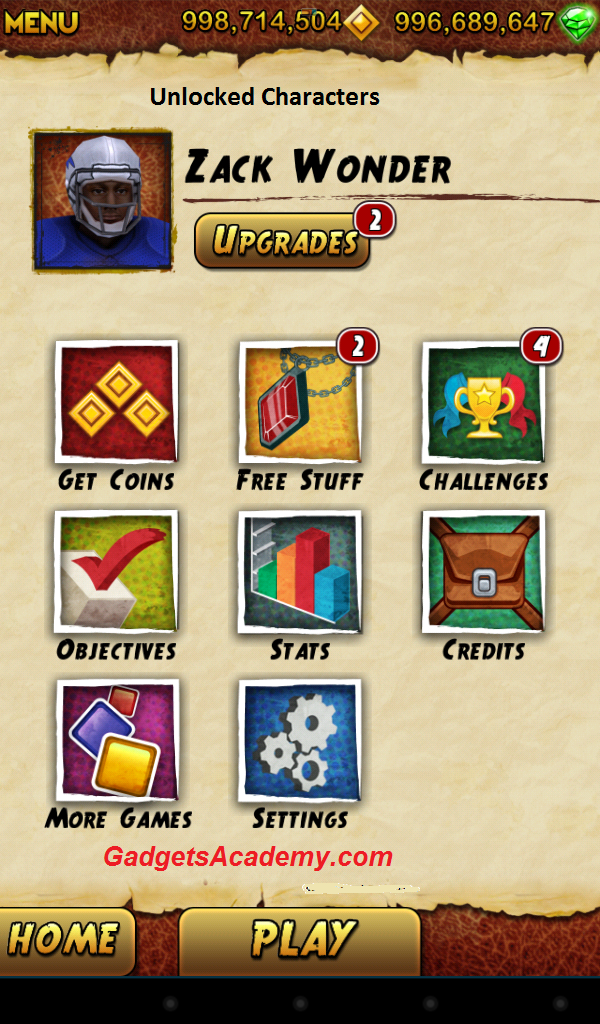
Task: Open the Menu button
Action: point(40,21)
